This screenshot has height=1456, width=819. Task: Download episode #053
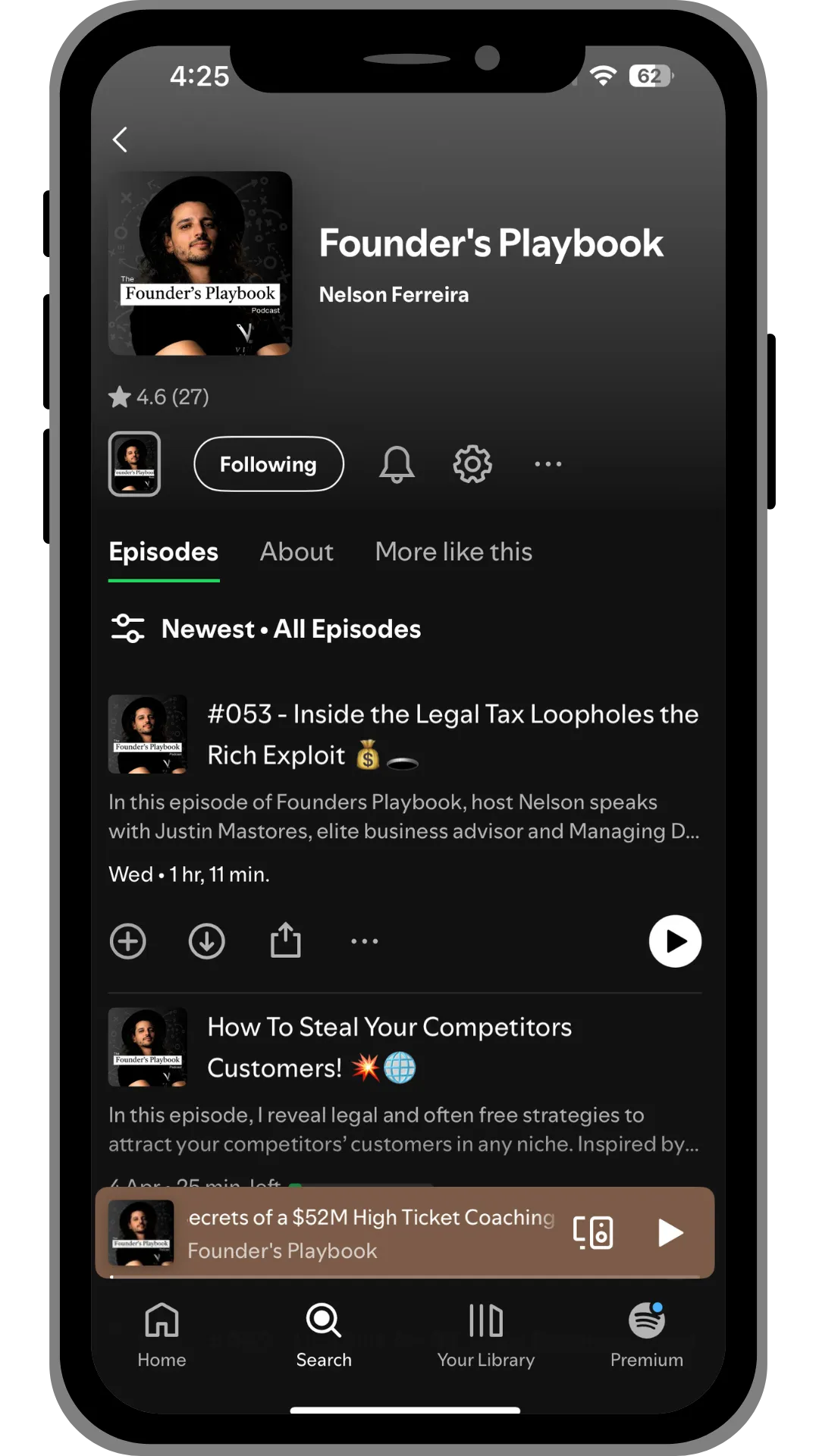click(207, 942)
